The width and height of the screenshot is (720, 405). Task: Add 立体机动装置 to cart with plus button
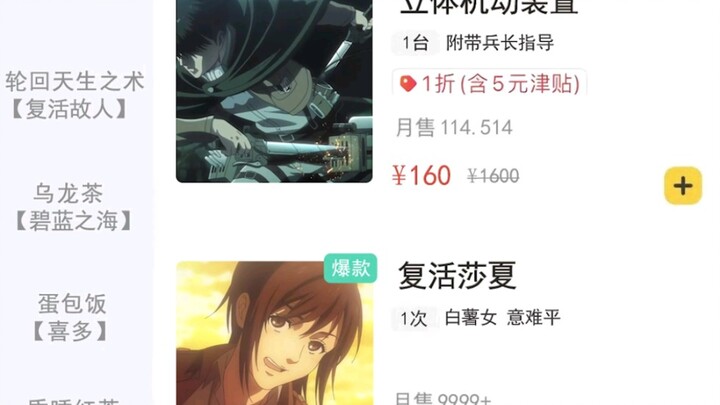coord(683,185)
